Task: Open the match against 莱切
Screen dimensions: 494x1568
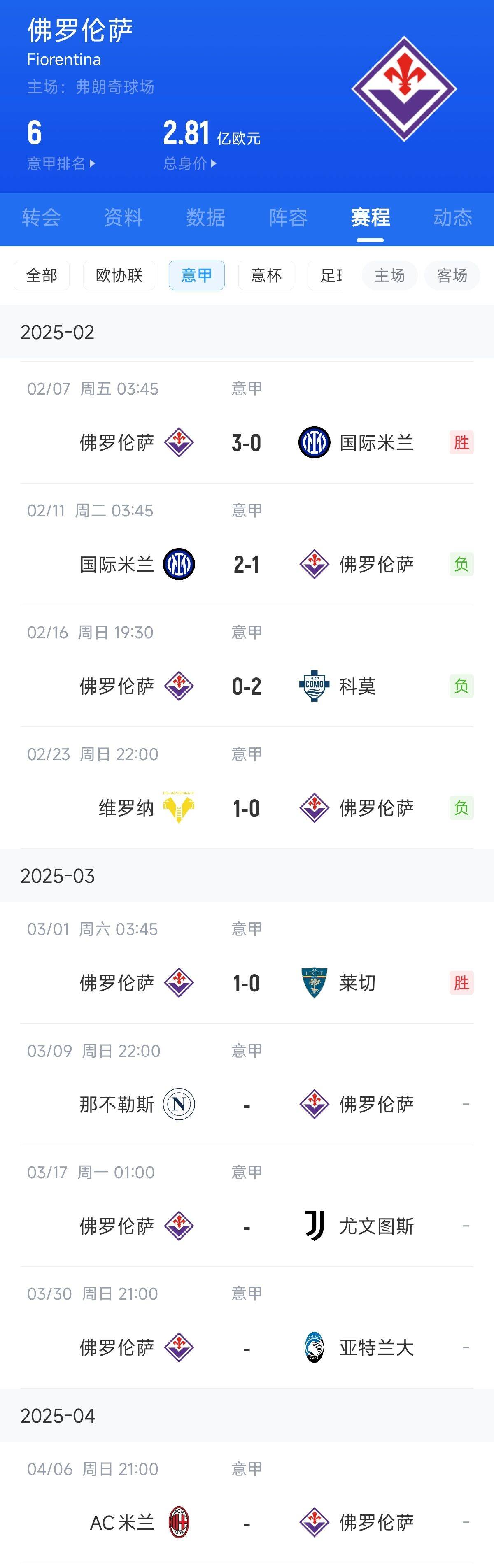Action: coord(247,982)
